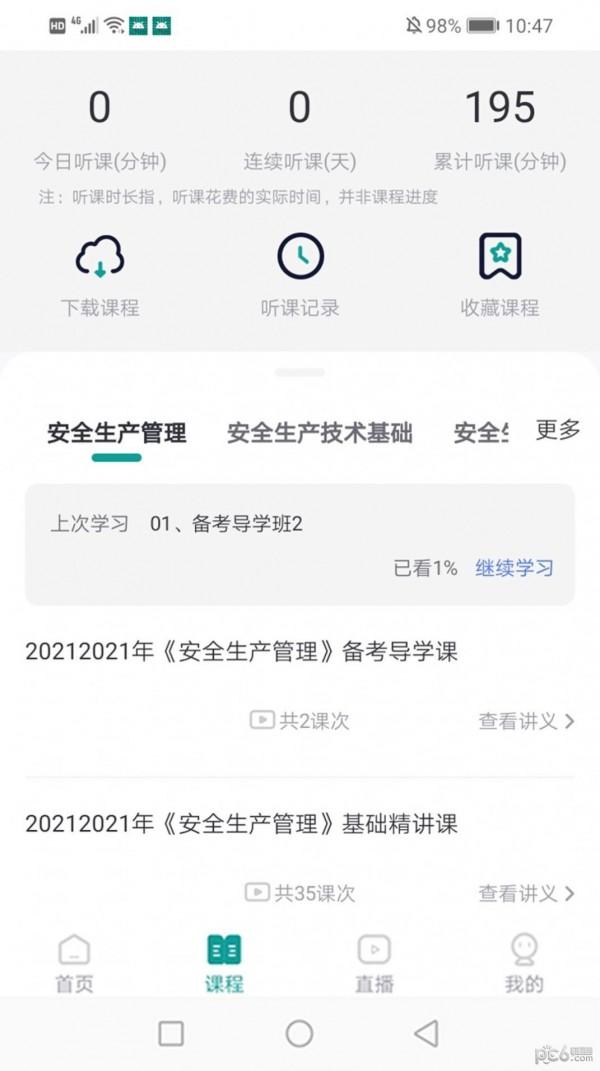View 查看讲义 for 基础精讲课
The image size is (600, 1071).
[x=526, y=893]
